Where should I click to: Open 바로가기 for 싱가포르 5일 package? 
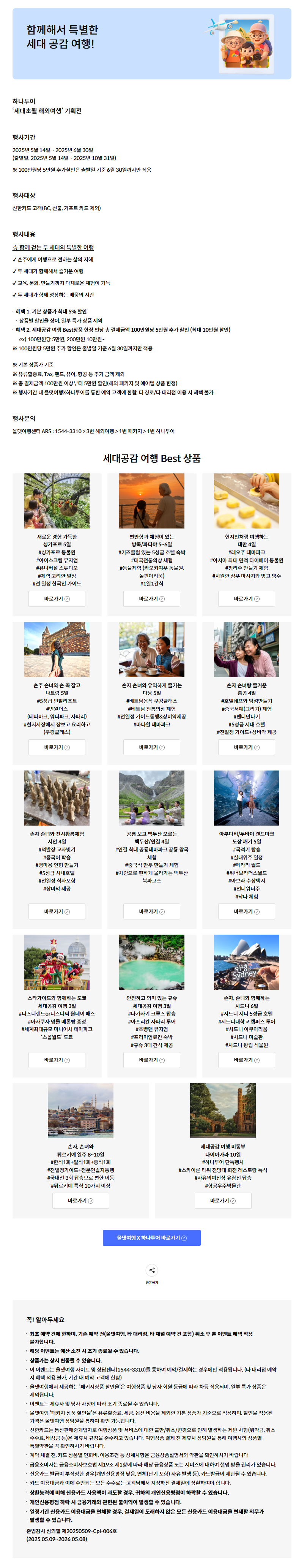click(x=57, y=599)
